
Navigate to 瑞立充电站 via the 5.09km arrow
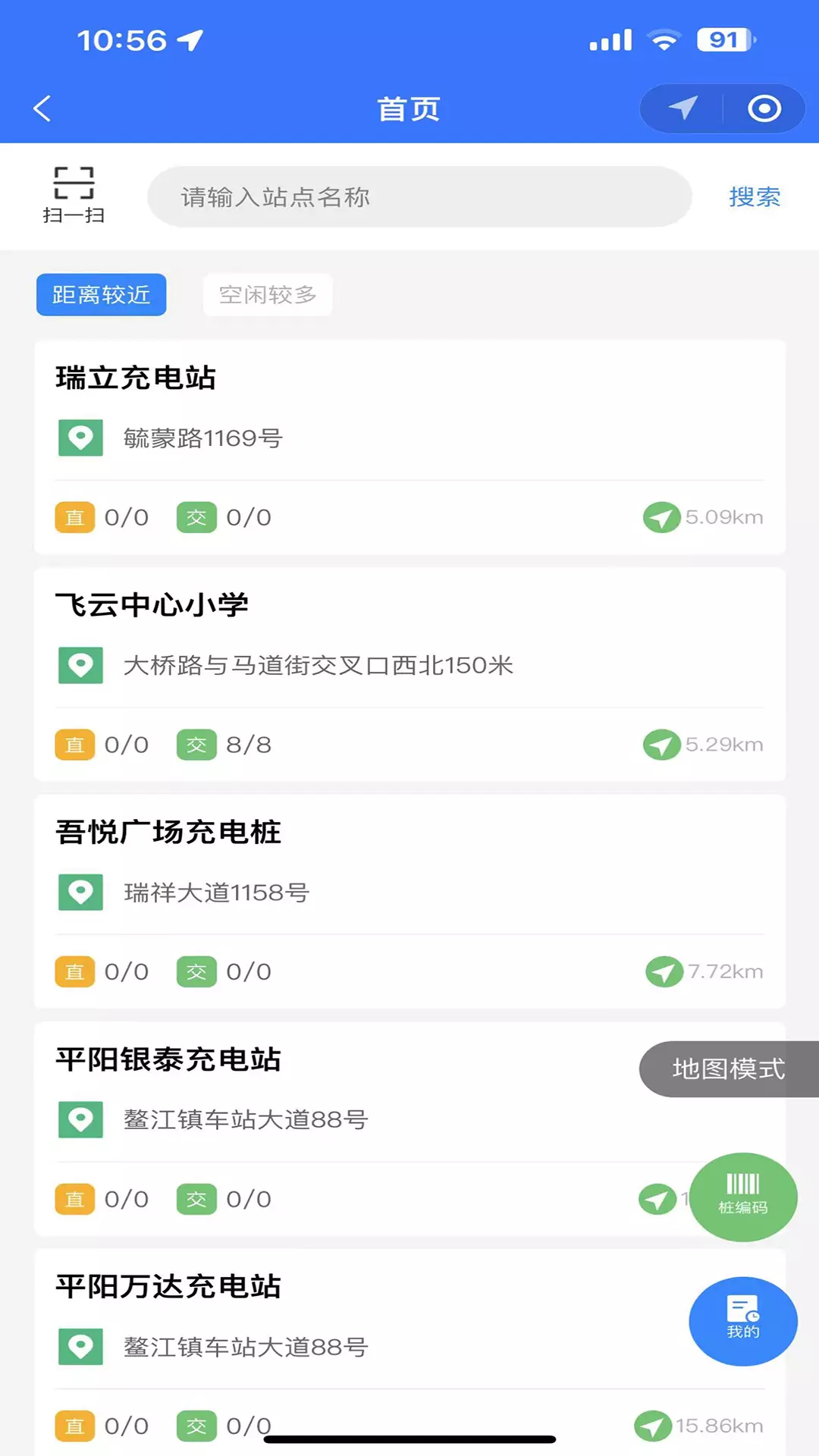coord(703,517)
